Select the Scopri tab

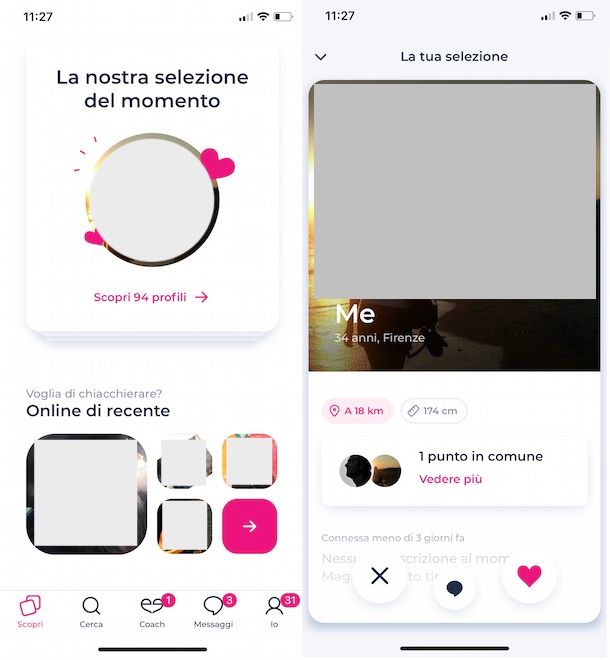pyautogui.click(x=30, y=611)
